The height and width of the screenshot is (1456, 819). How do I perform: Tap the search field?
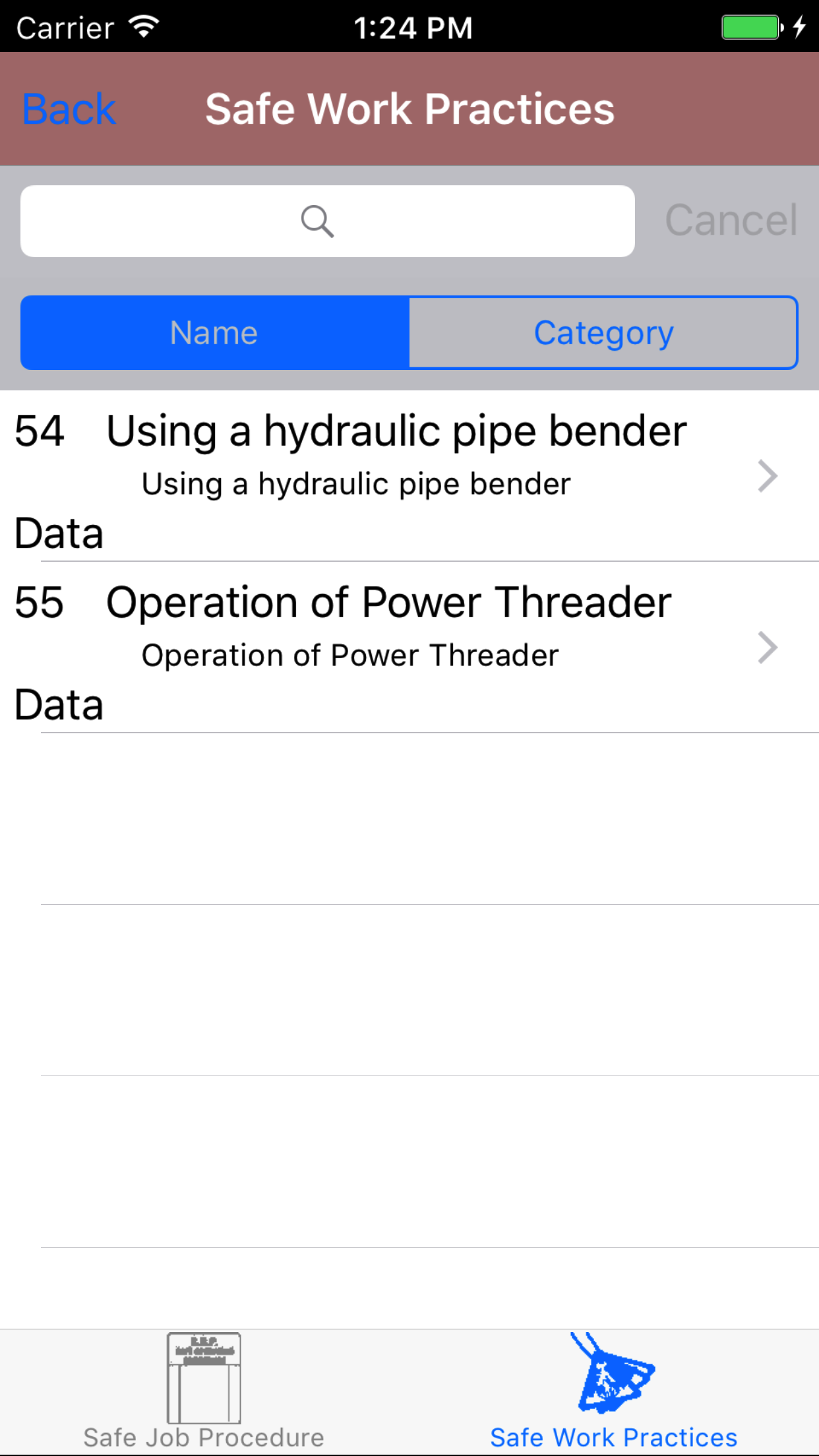pos(328,221)
